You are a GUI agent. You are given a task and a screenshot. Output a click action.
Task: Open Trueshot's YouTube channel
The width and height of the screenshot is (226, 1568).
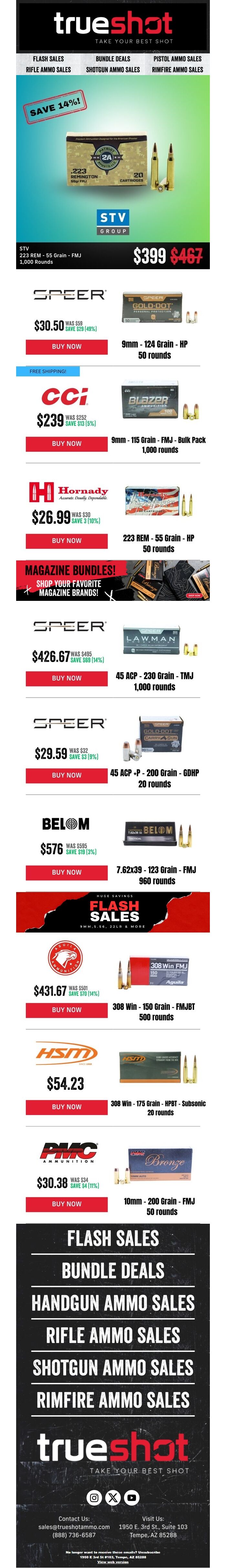coord(132,1497)
